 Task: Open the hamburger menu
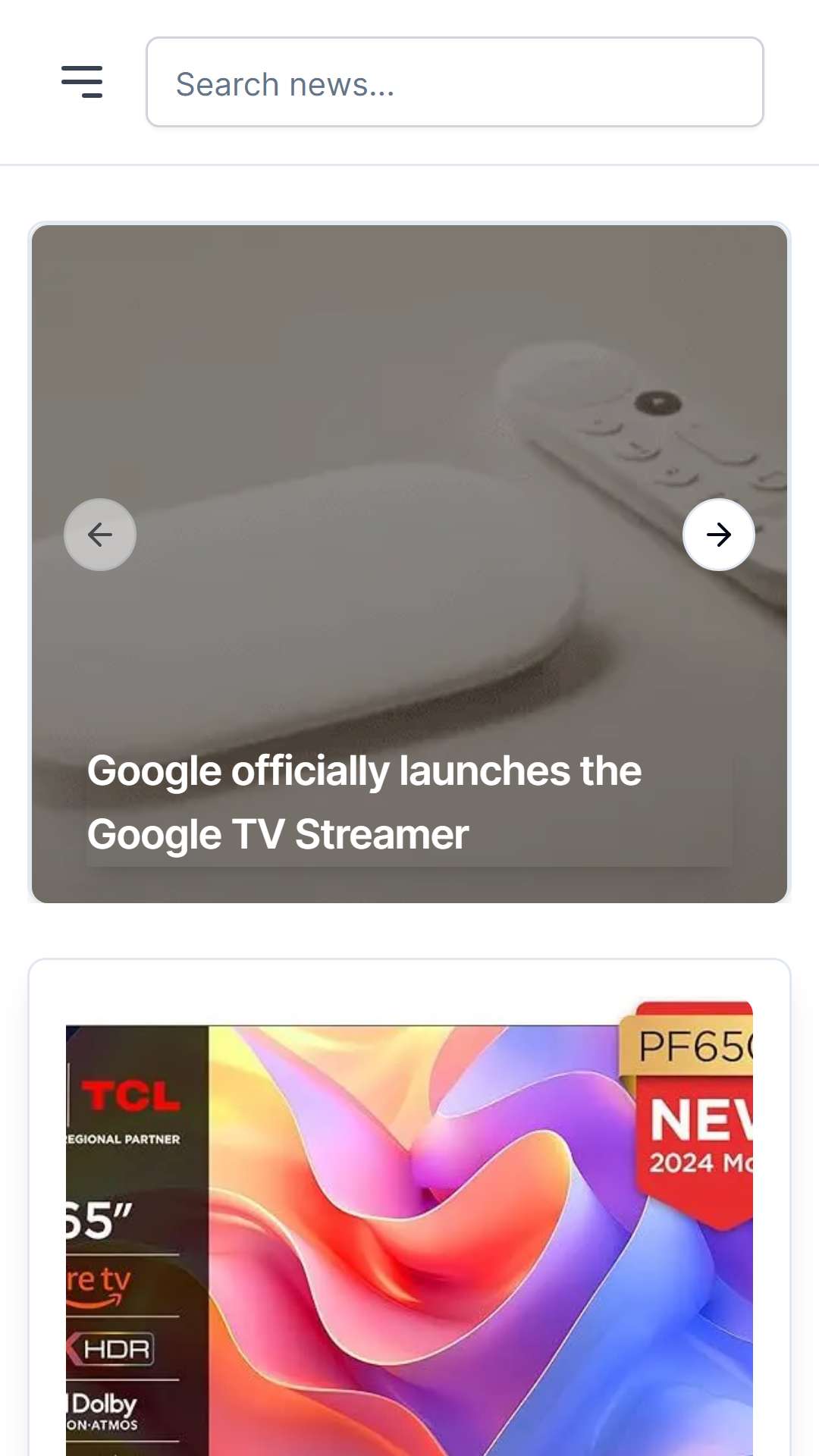(82, 82)
